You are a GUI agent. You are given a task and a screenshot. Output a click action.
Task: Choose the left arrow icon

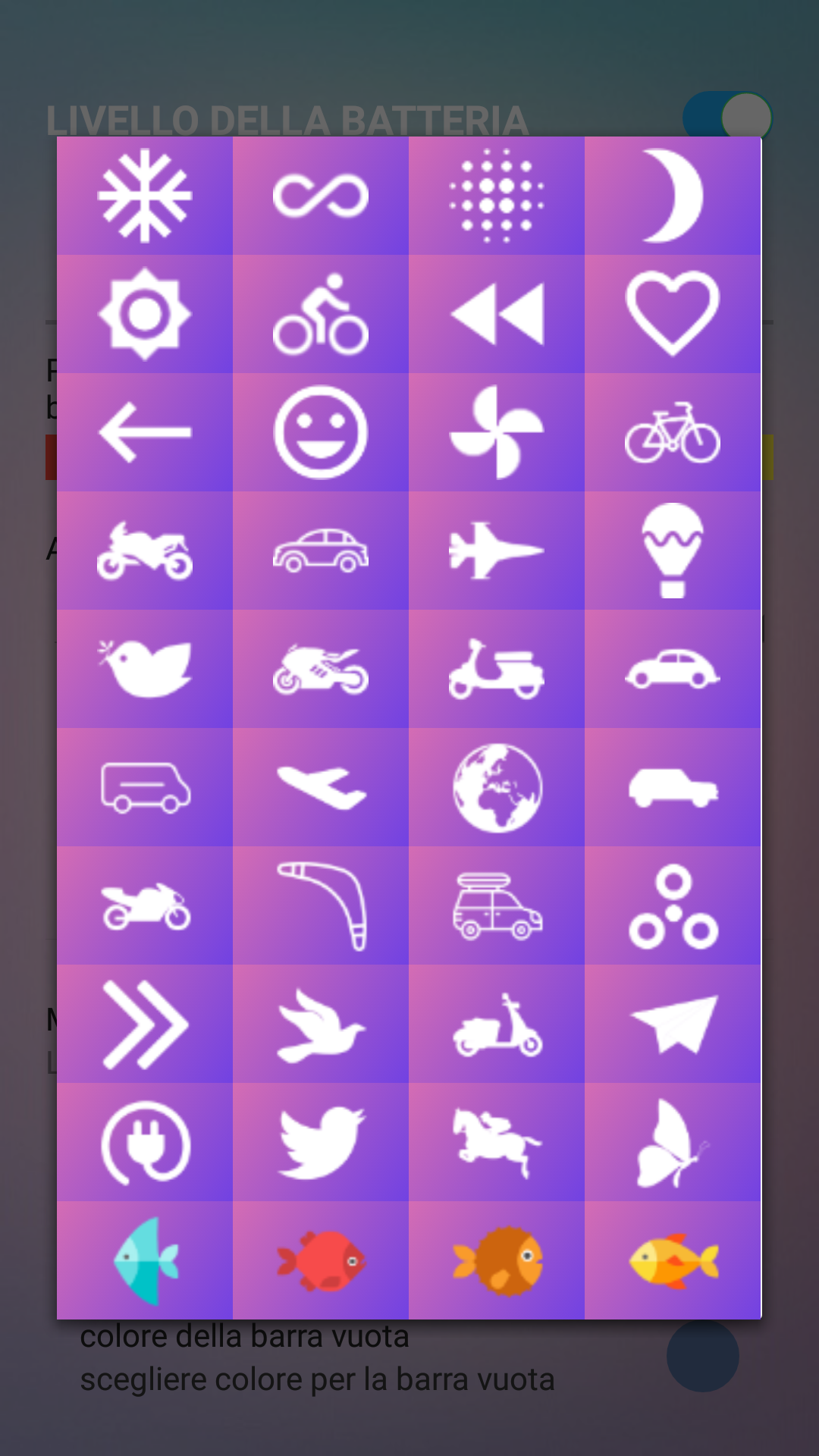pyautogui.click(x=145, y=432)
